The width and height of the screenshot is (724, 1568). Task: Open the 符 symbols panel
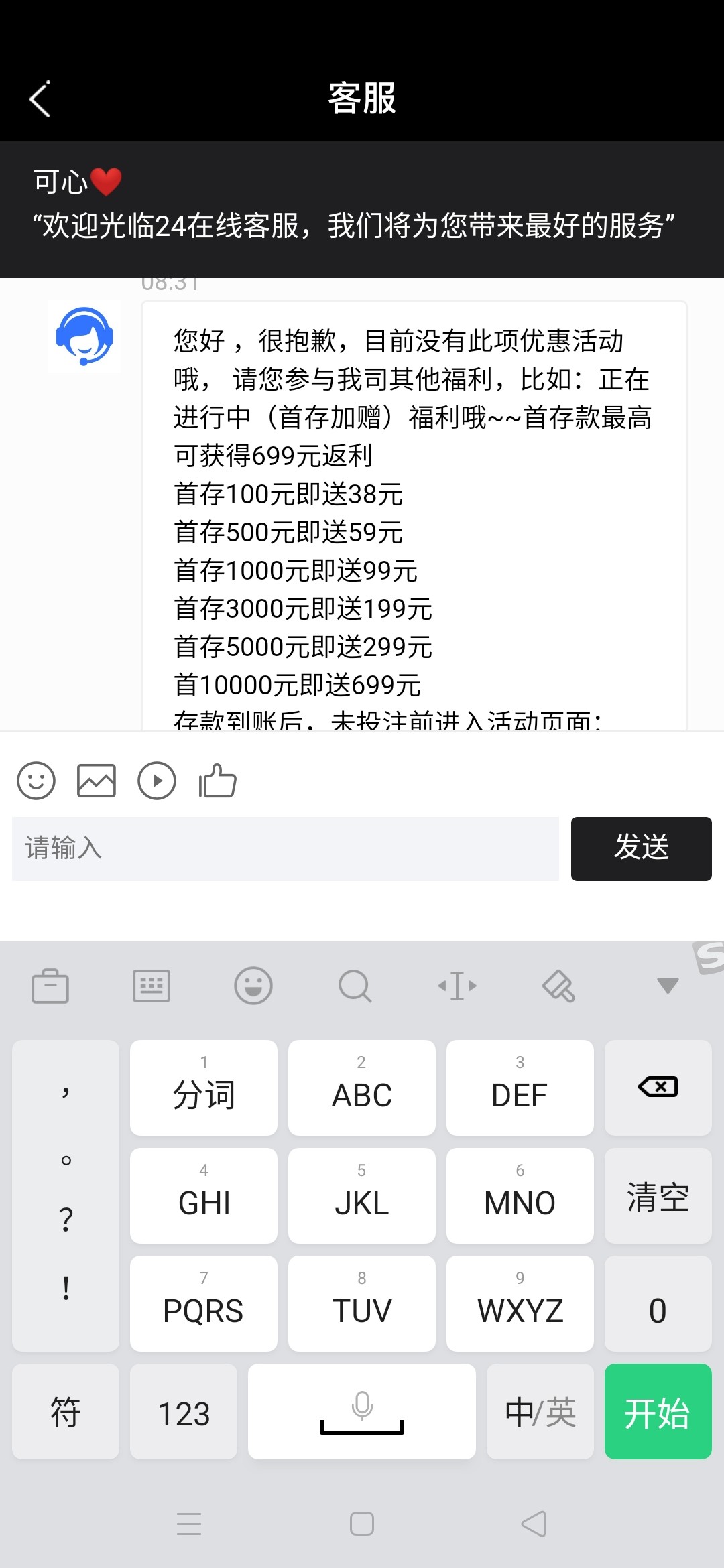(x=66, y=1411)
